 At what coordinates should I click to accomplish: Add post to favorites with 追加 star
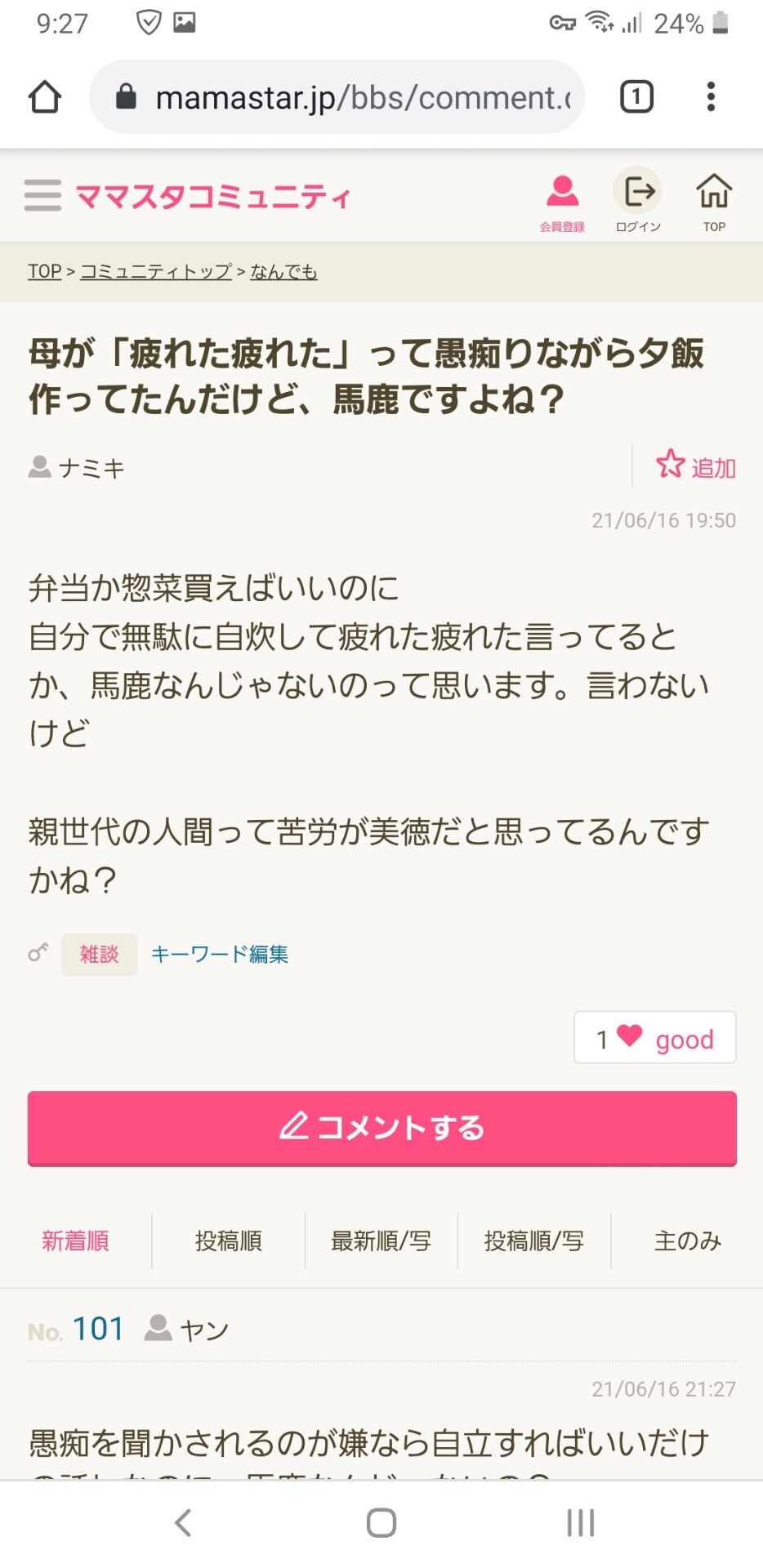tap(695, 466)
